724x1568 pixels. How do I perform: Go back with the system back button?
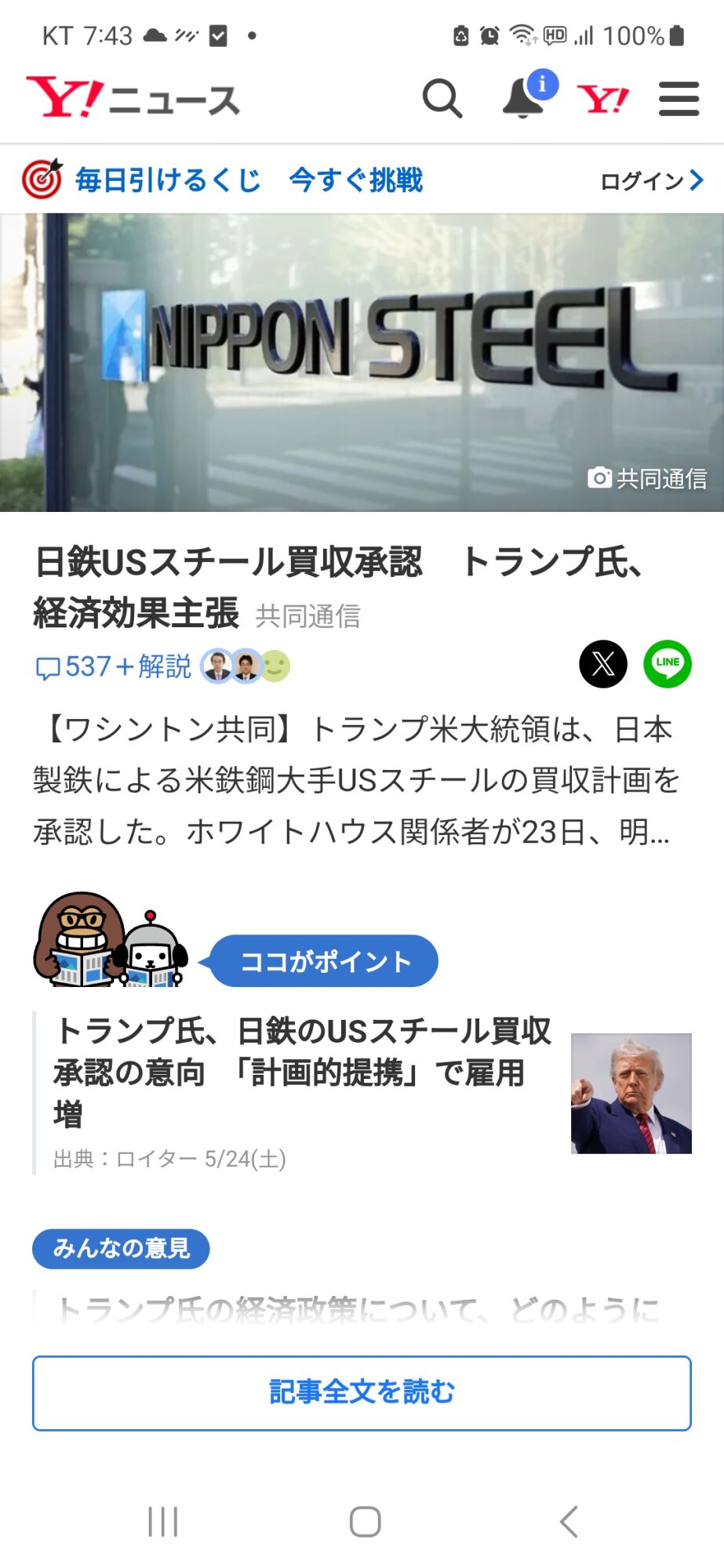[569, 1522]
